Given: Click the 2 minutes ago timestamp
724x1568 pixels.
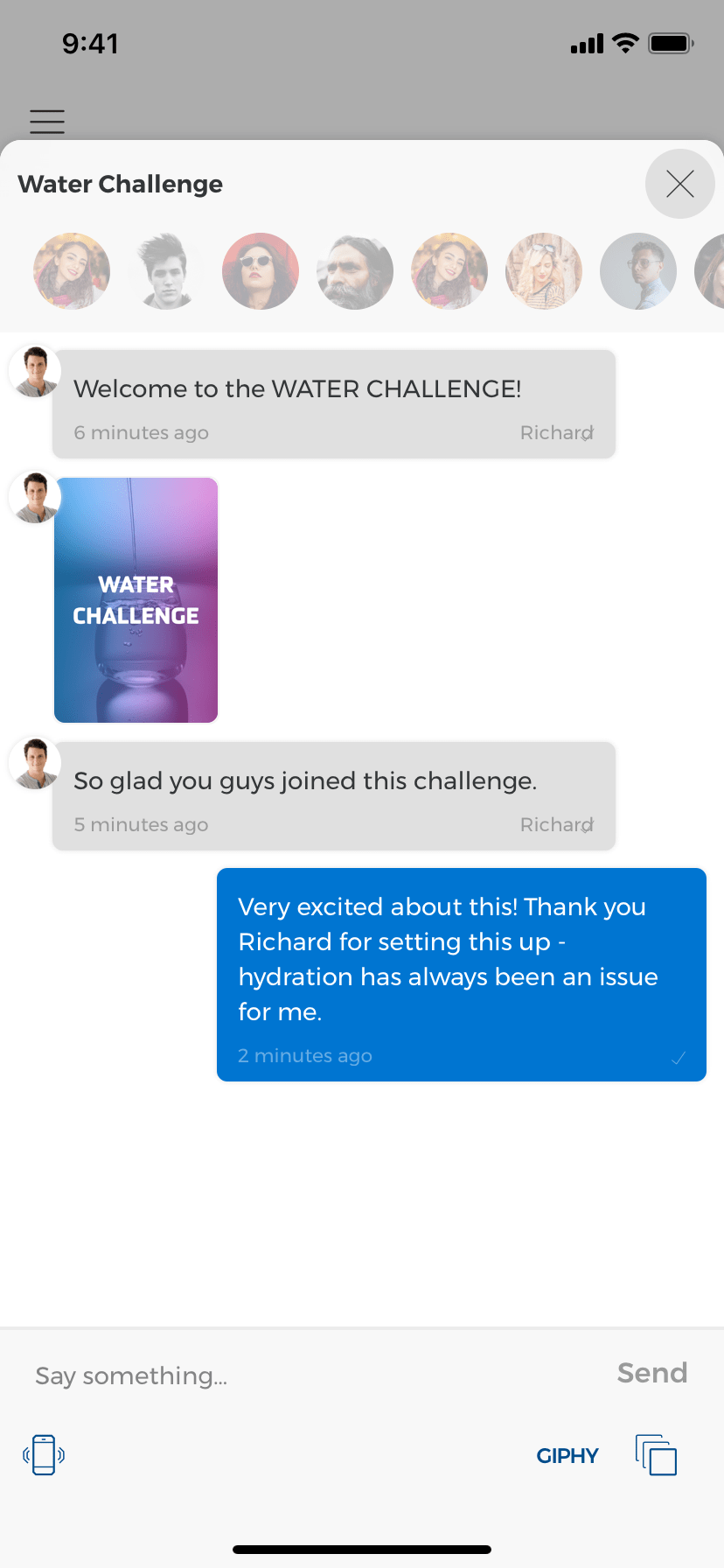Looking at the screenshot, I should point(305,1056).
